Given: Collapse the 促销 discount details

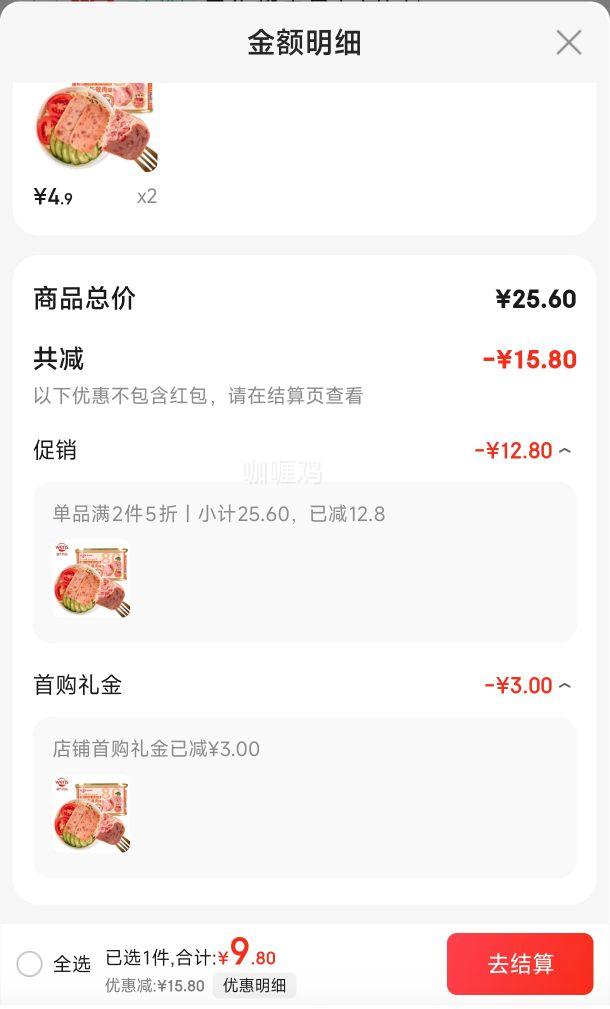Looking at the screenshot, I should (x=564, y=450).
